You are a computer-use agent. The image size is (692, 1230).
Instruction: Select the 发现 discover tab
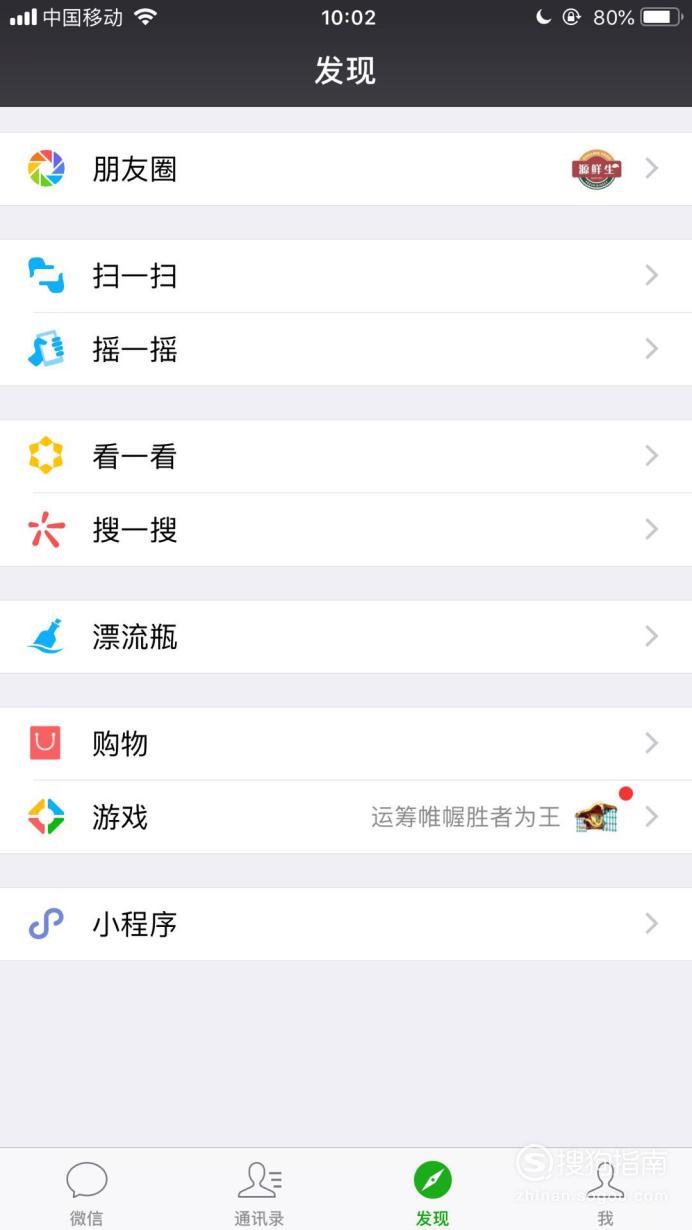coord(432,1192)
